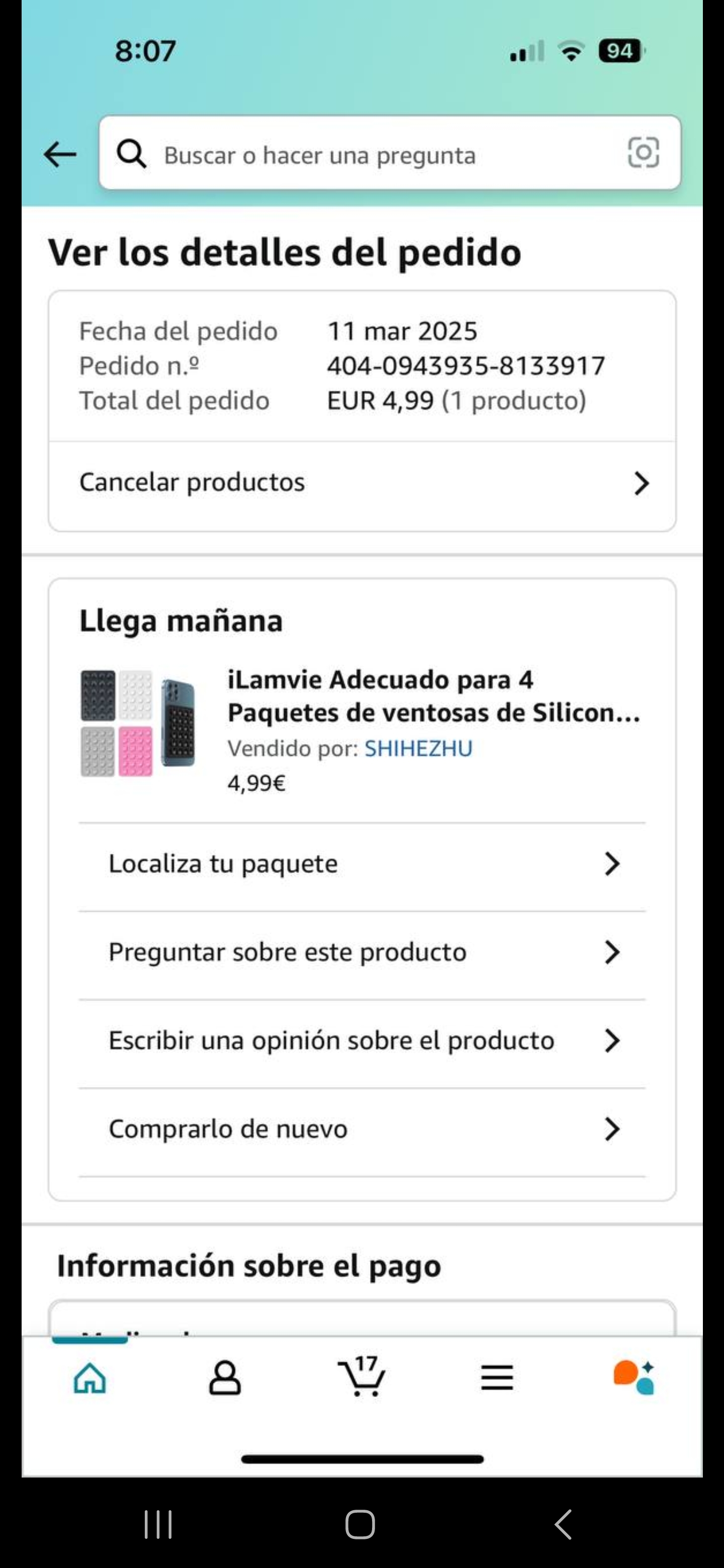View the iLamvie suction pads product image
This screenshot has height=1568, width=724.
138,724
